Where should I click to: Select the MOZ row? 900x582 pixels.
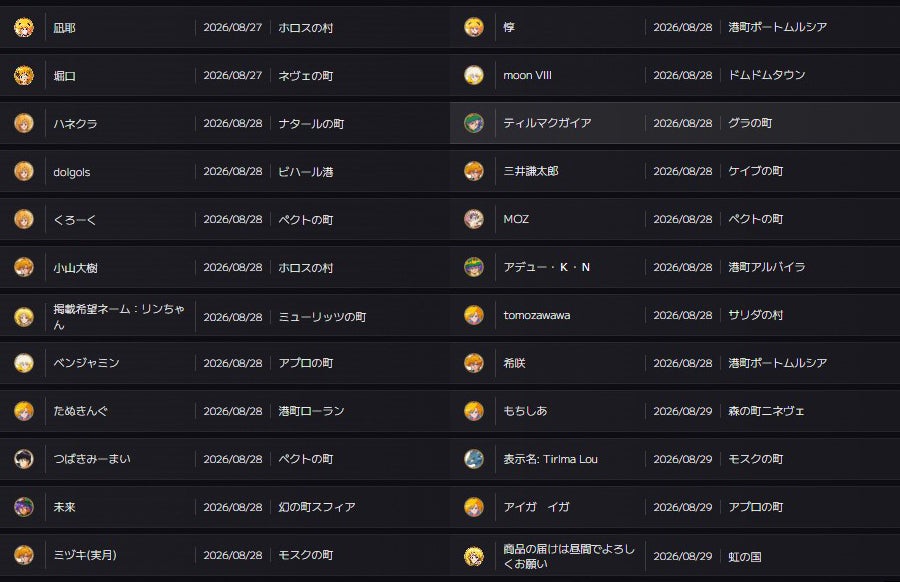[675, 219]
